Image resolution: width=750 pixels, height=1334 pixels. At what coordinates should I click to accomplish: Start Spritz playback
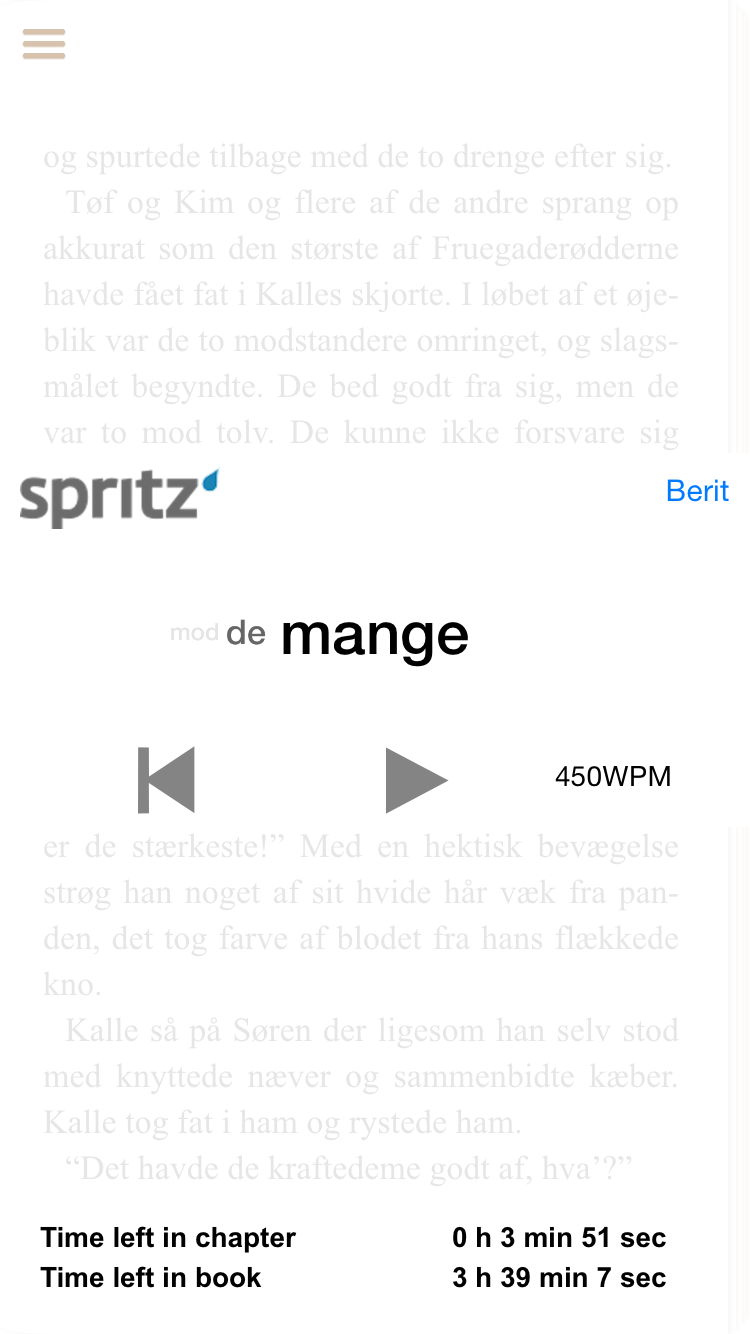point(416,780)
